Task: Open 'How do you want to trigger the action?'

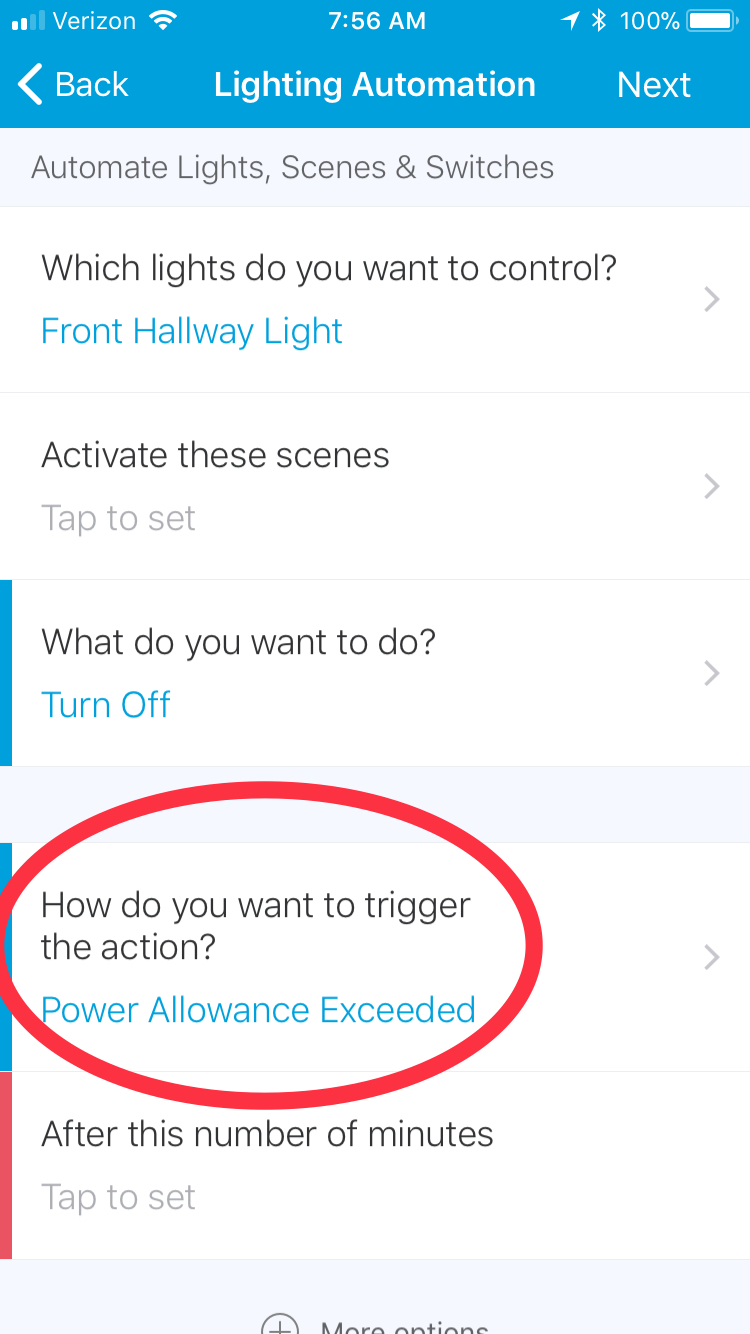Action: tap(375, 957)
